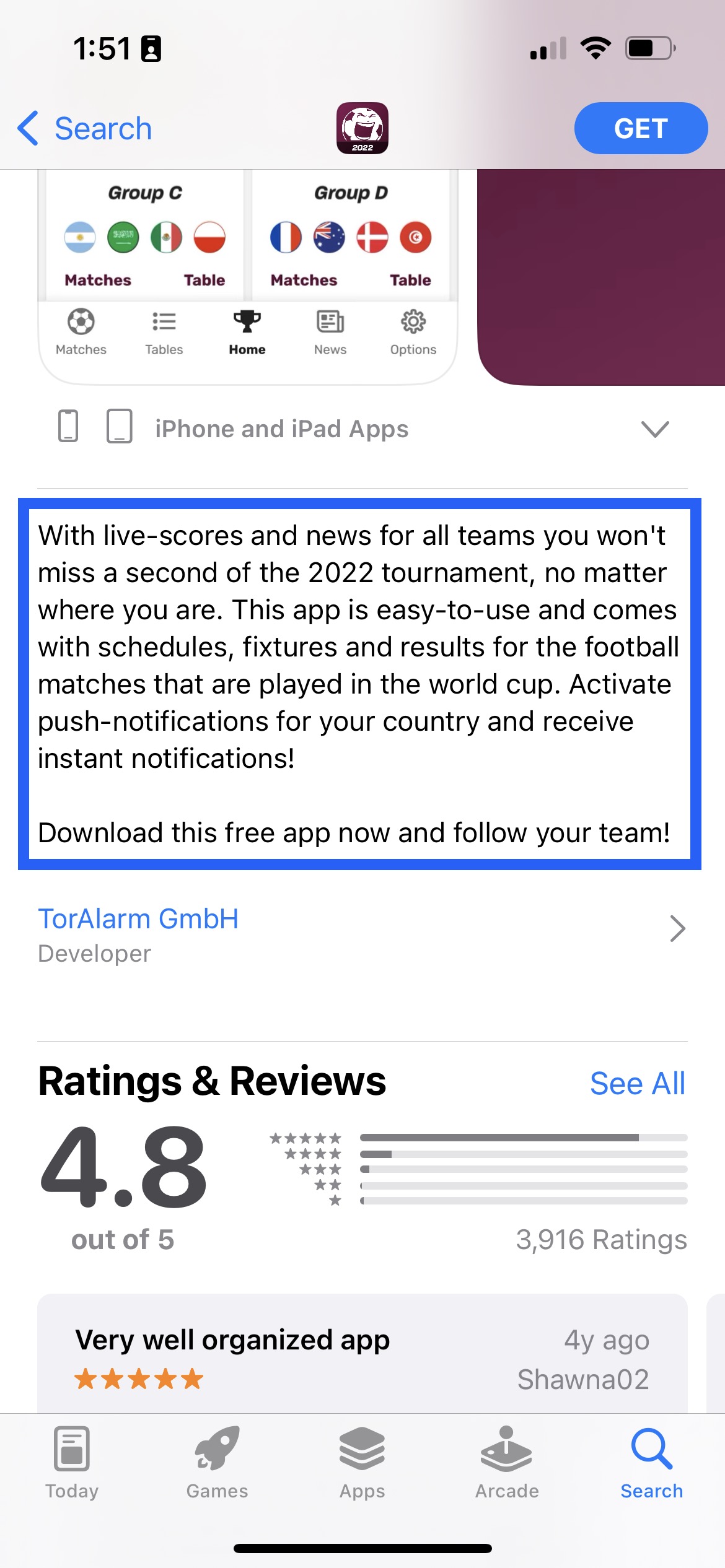Tap GET to download the app
This screenshot has width=725, height=1568.
click(640, 129)
